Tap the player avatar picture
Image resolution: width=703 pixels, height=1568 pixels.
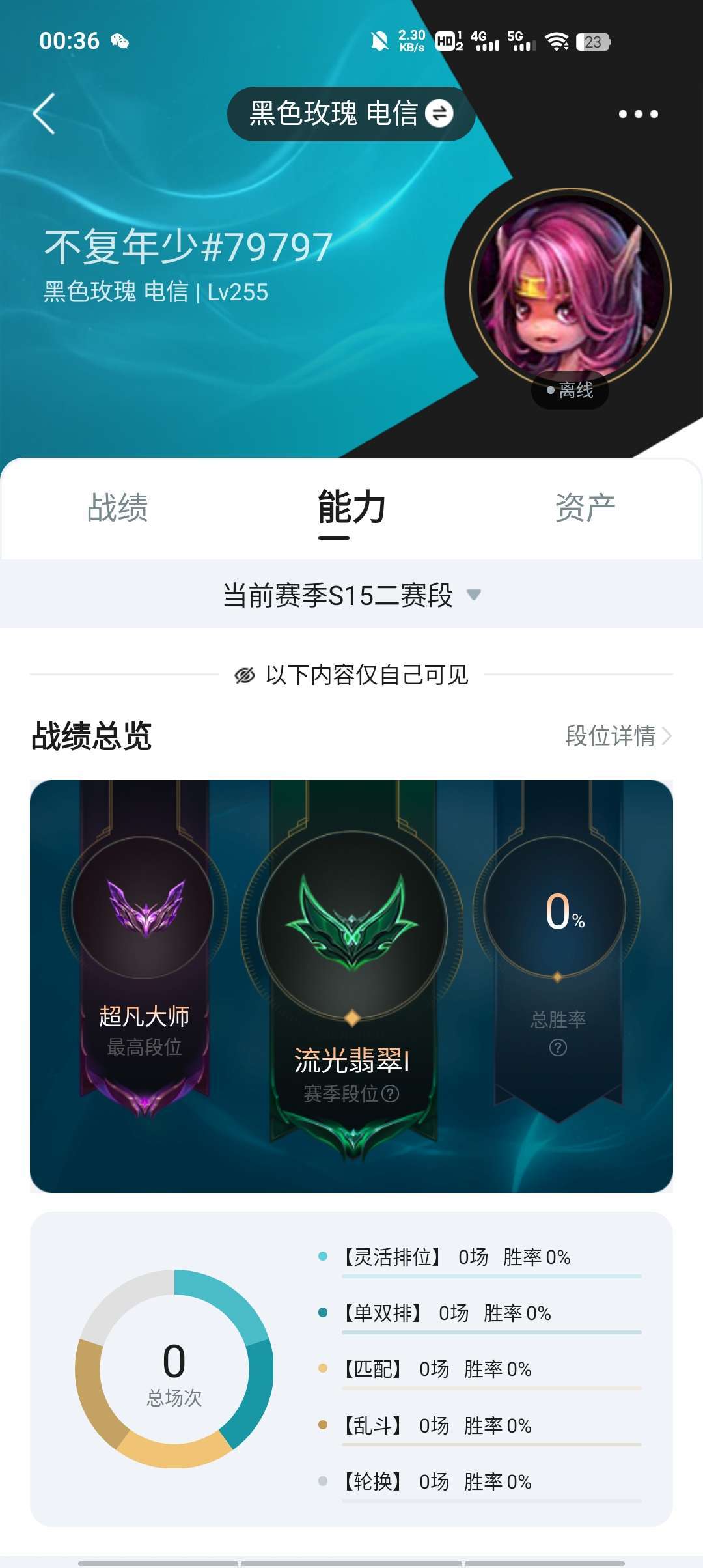570,289
